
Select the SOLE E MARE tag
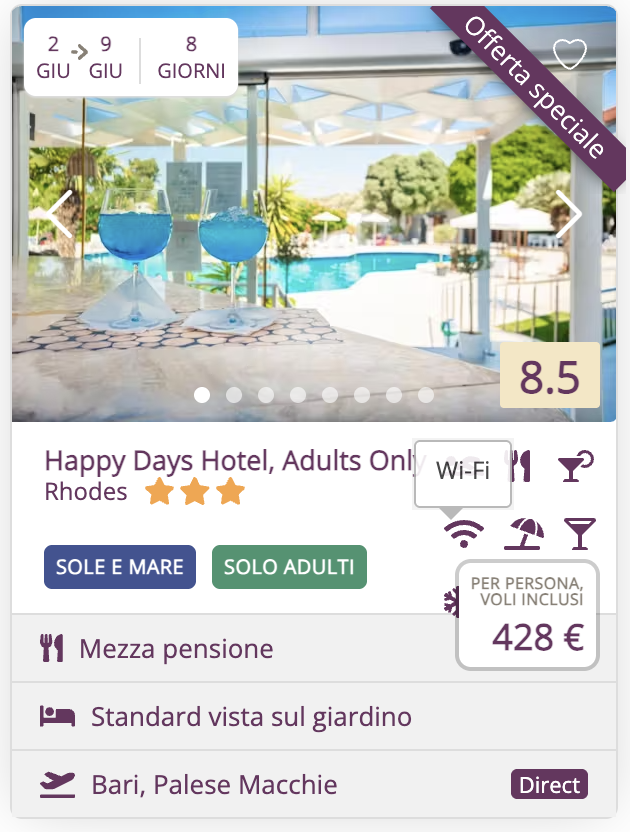click(120, 567)
